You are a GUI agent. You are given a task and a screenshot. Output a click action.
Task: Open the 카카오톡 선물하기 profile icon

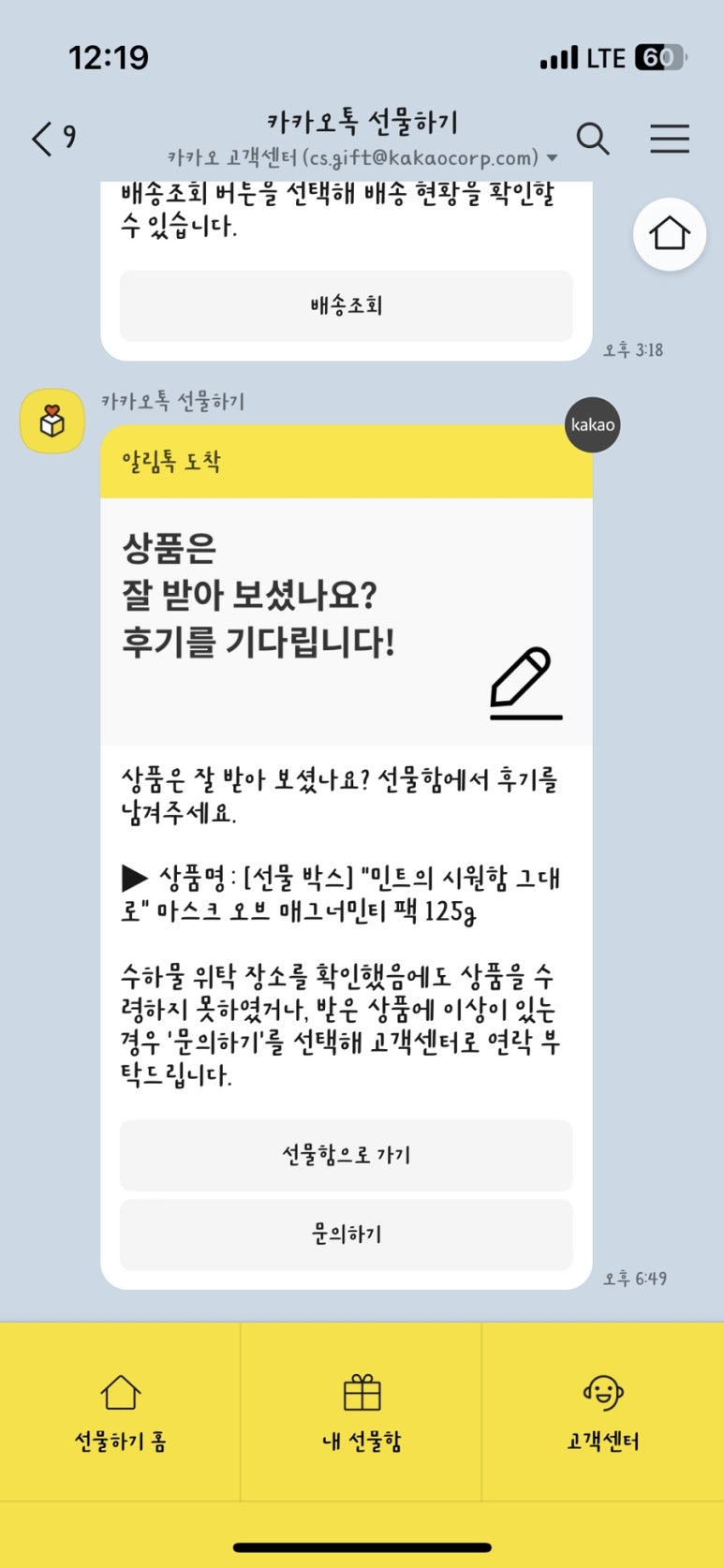pyautogui.click(x=52, y=422)
